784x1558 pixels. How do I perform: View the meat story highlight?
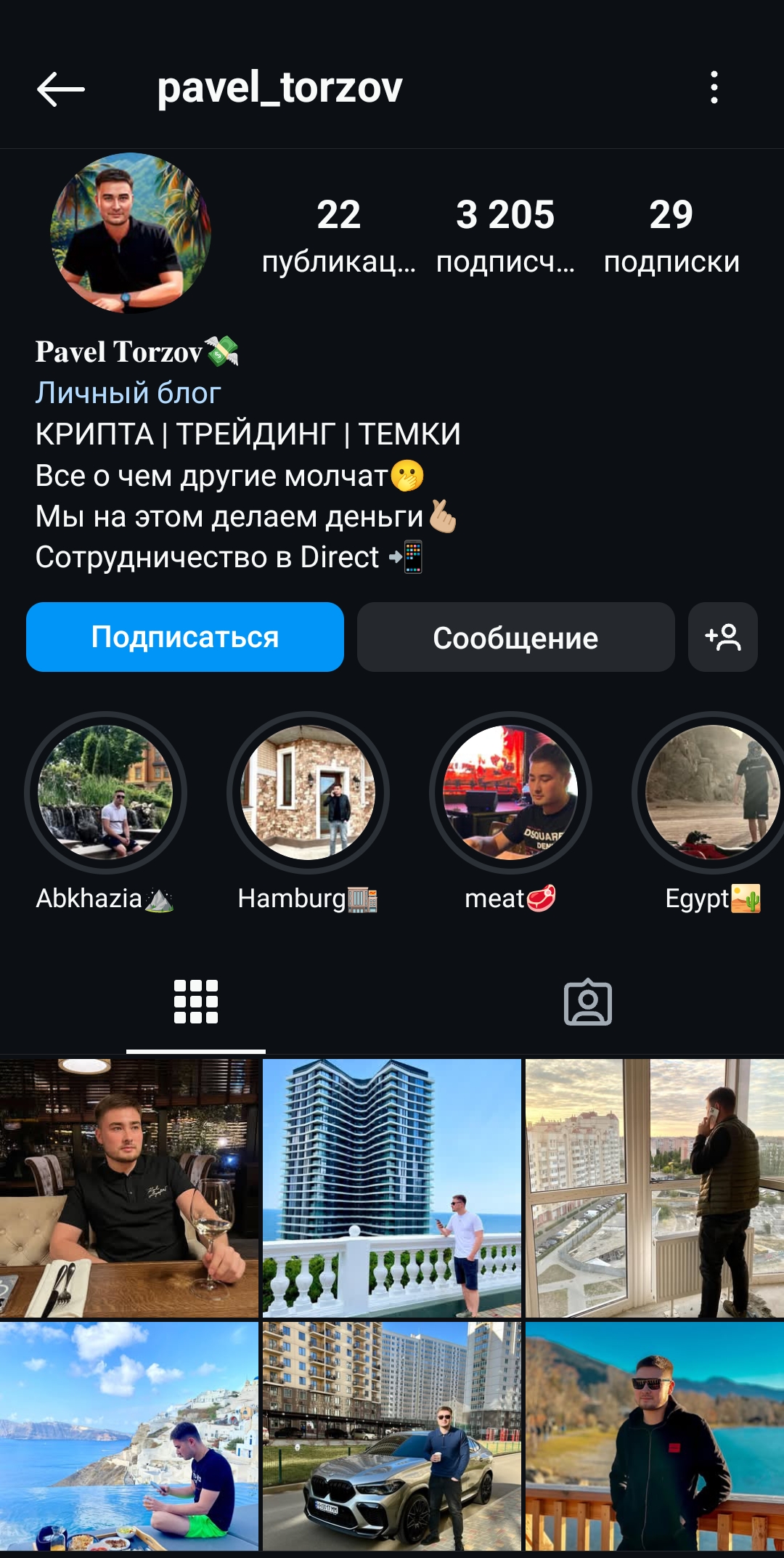510,792
